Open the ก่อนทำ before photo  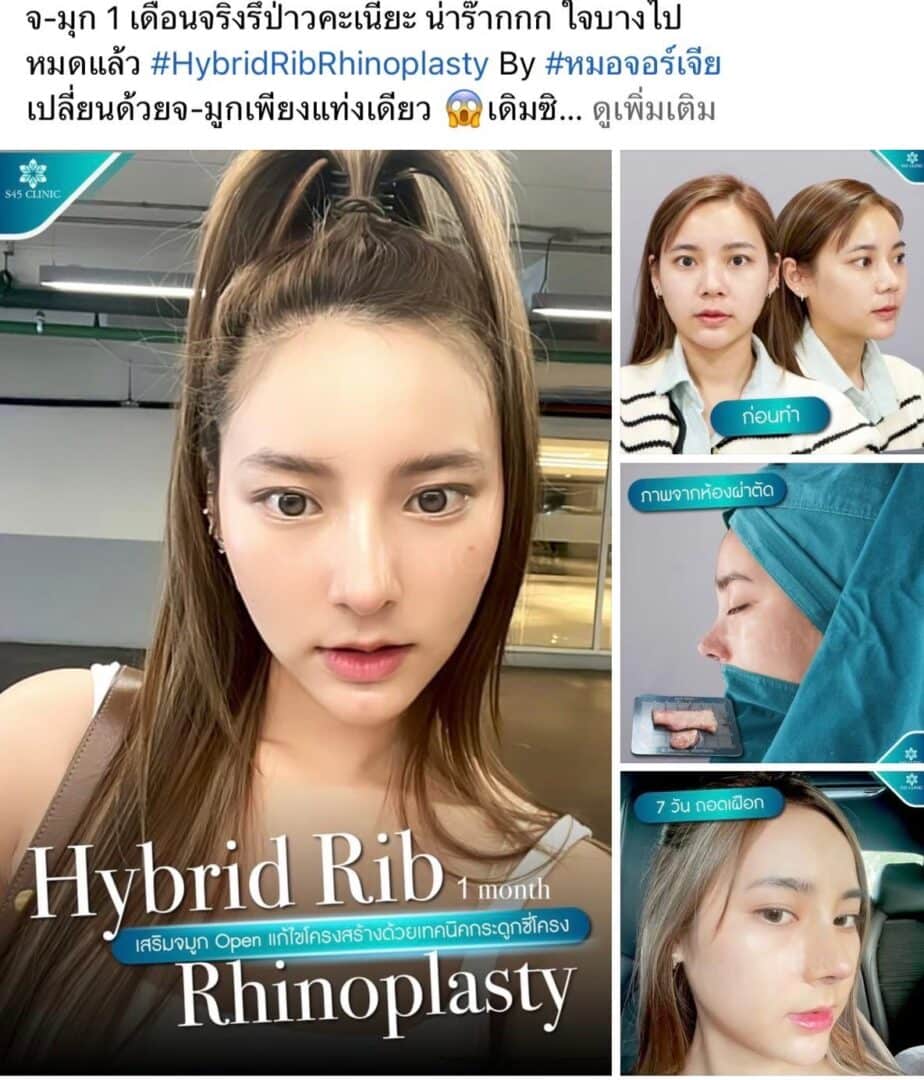[x=771, y=301]
